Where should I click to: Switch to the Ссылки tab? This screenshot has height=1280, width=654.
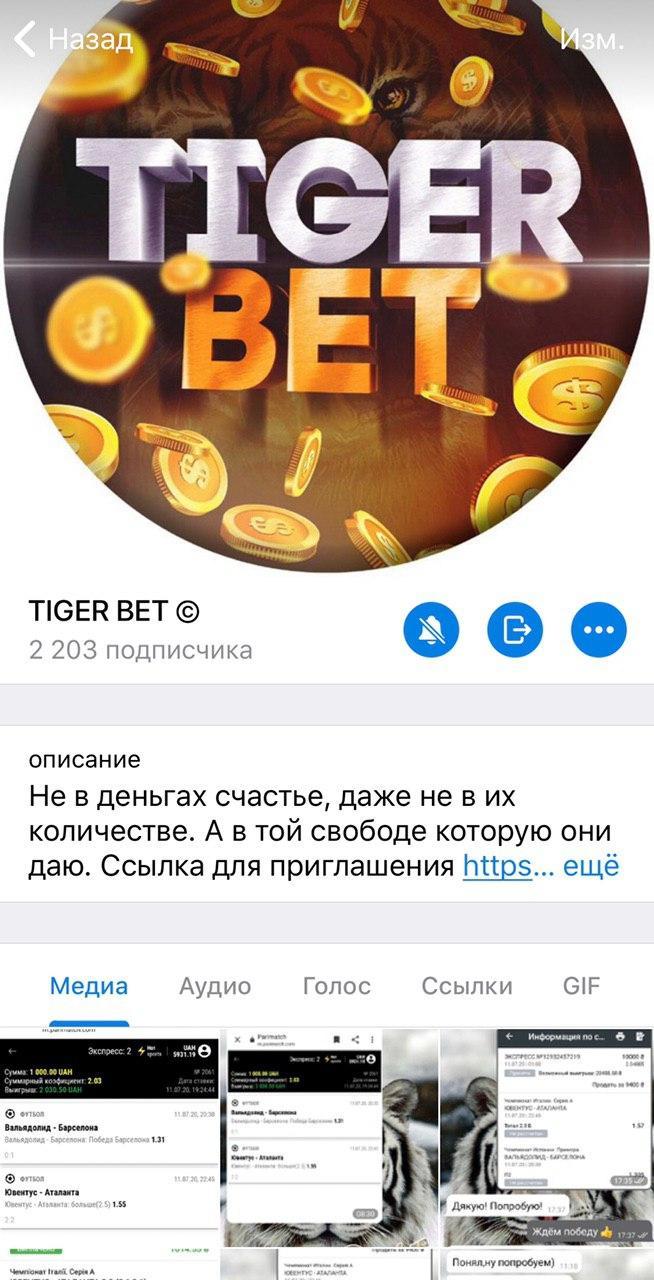[467, 986]
